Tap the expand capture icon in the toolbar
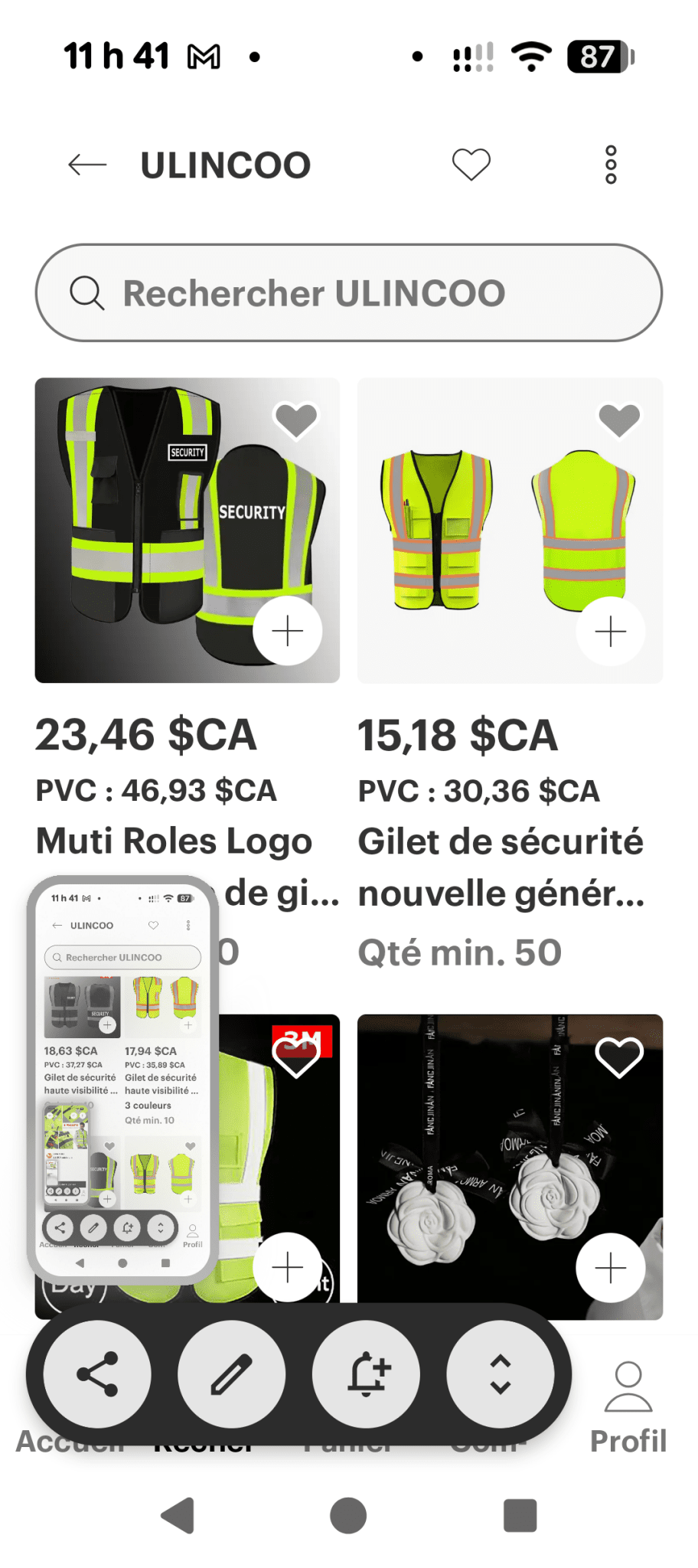This screenshot has height=1568, width=698. (501, 1373)
